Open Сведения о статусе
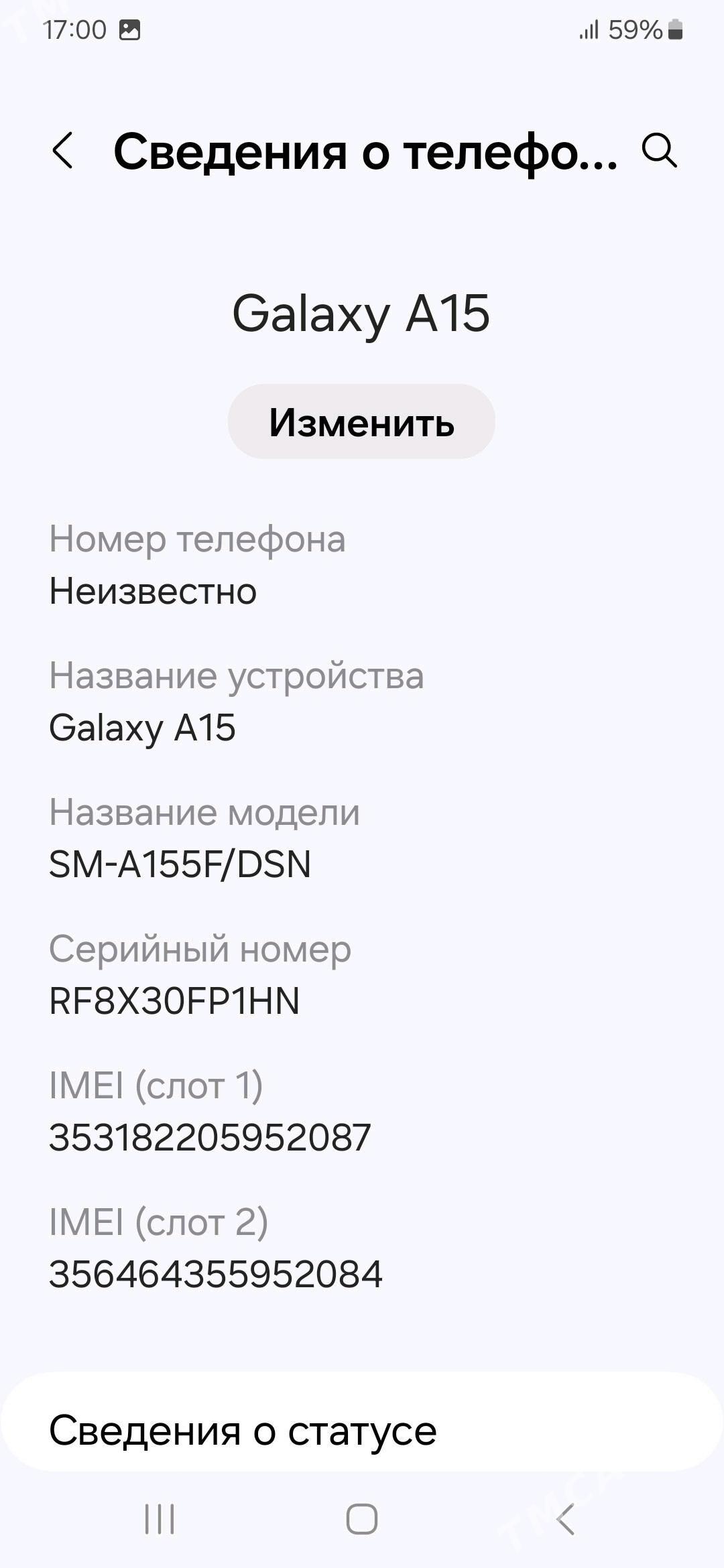Screen dimensions: 724x1568 pos(361,1430)
